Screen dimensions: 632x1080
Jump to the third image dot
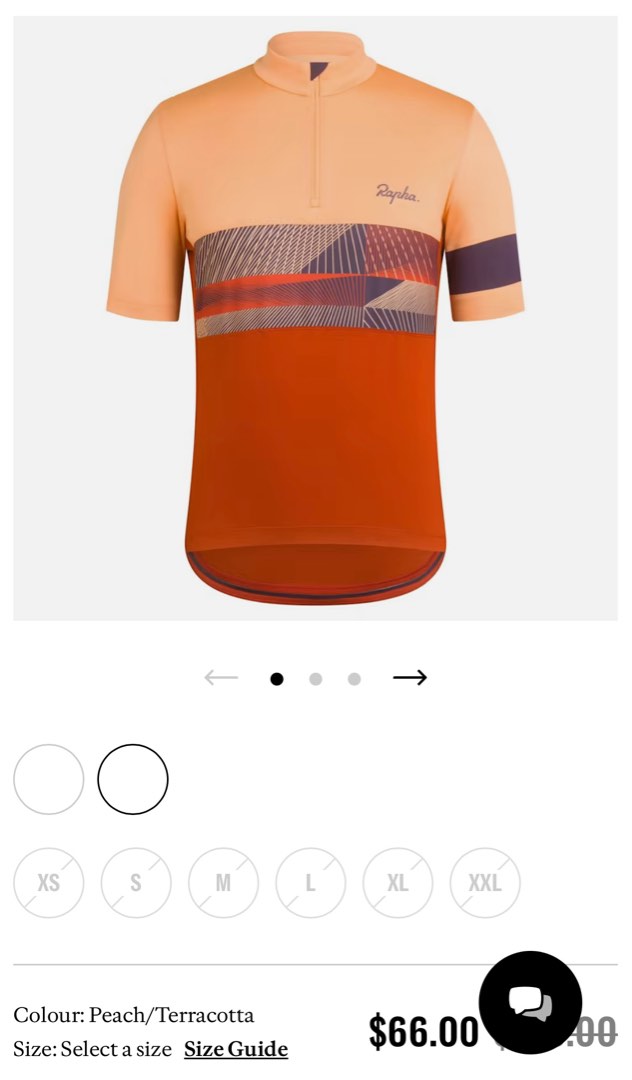[x=354, y=679]
